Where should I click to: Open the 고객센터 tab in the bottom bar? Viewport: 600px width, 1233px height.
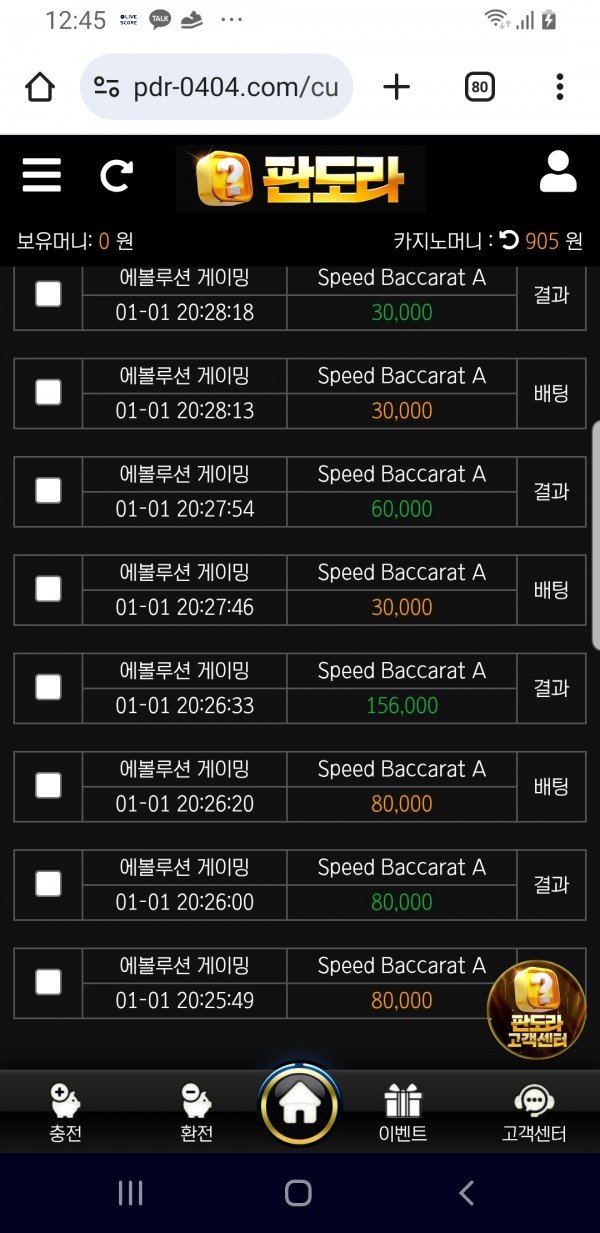click(x=534, y=1112)
